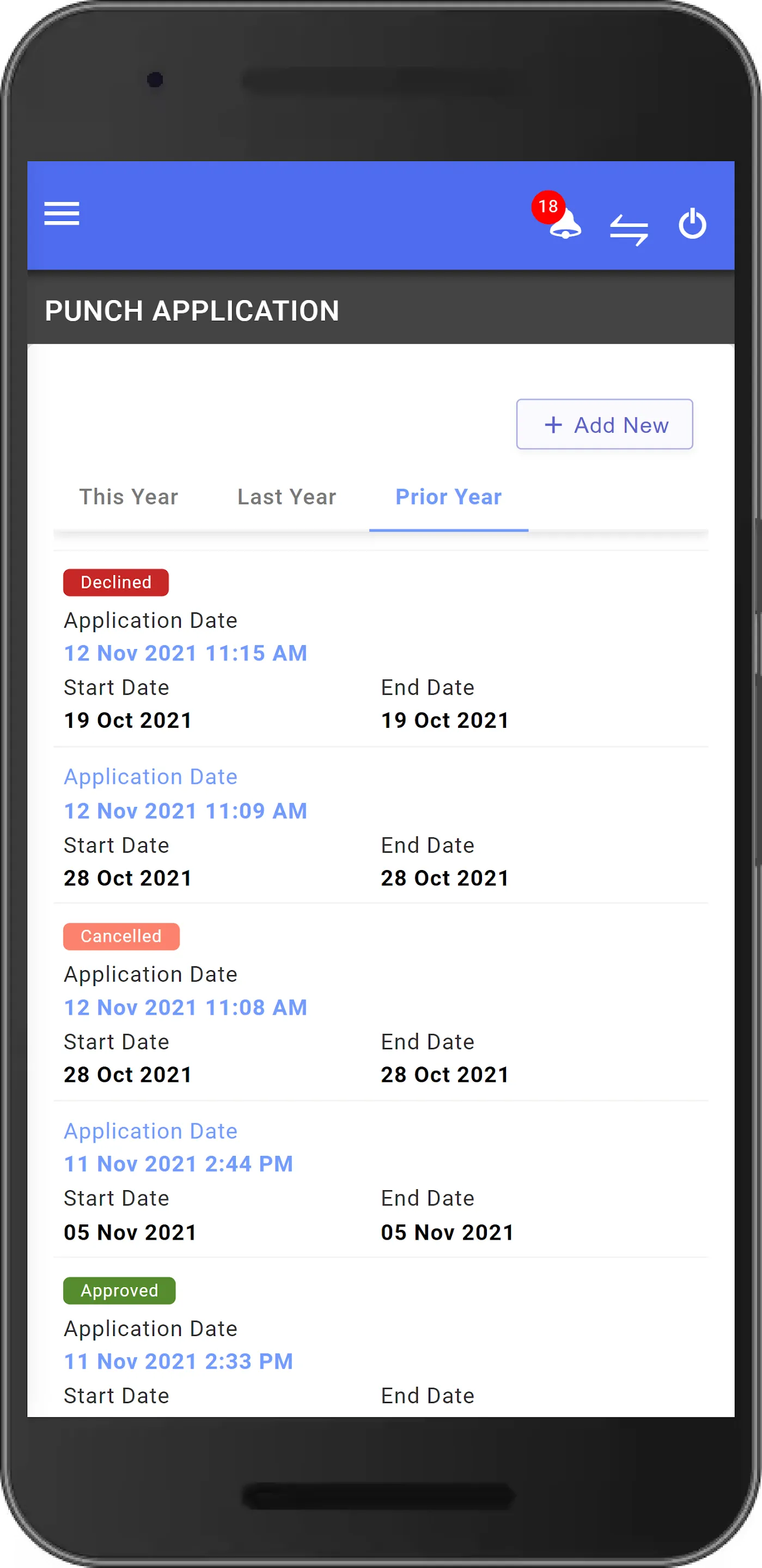Viewport: 762px width, 1568px height.
Task: Select the Prior Year tab
Action: 448,497
